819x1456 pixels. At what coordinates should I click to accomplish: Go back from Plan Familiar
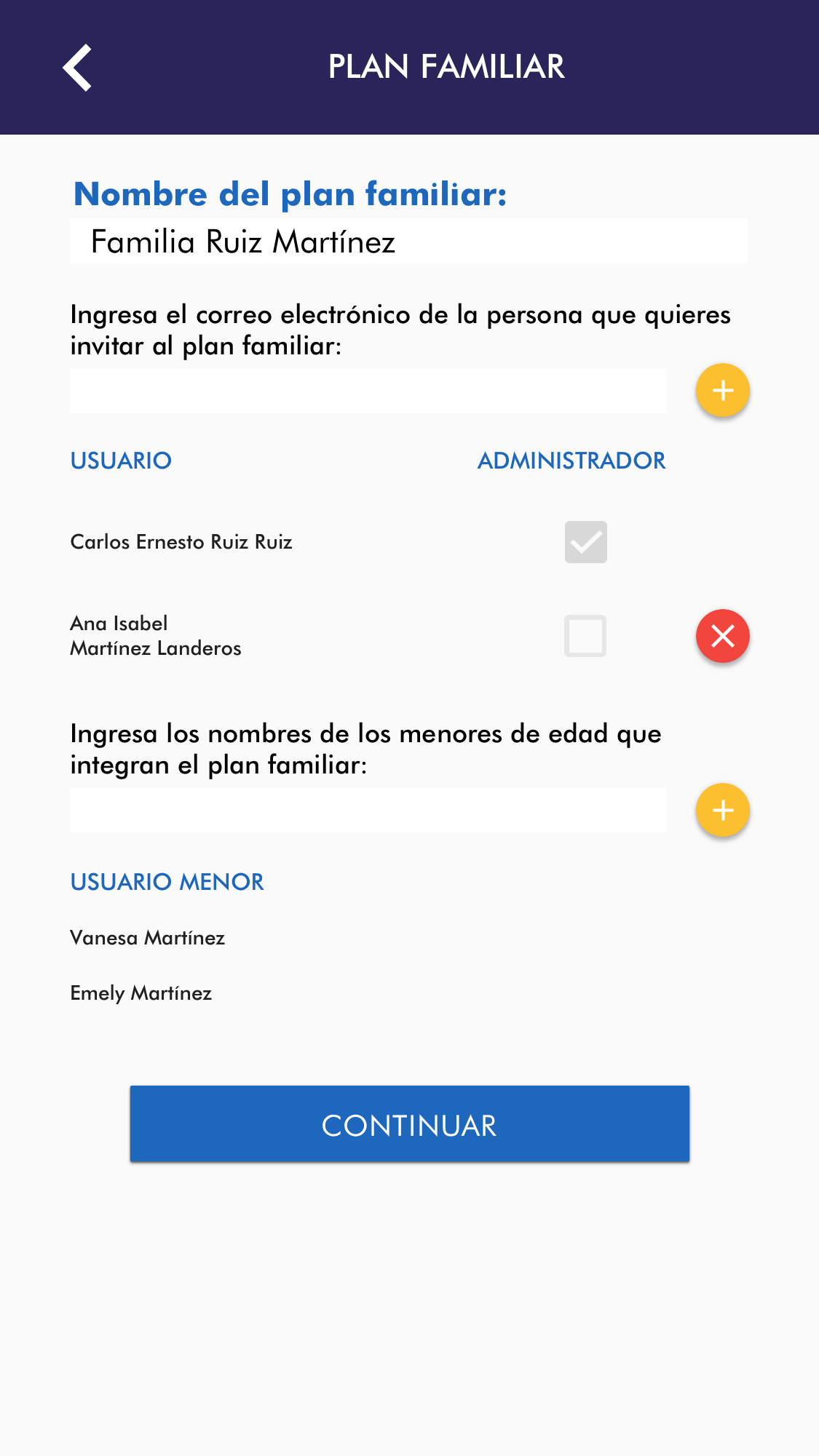coord(77,68)
